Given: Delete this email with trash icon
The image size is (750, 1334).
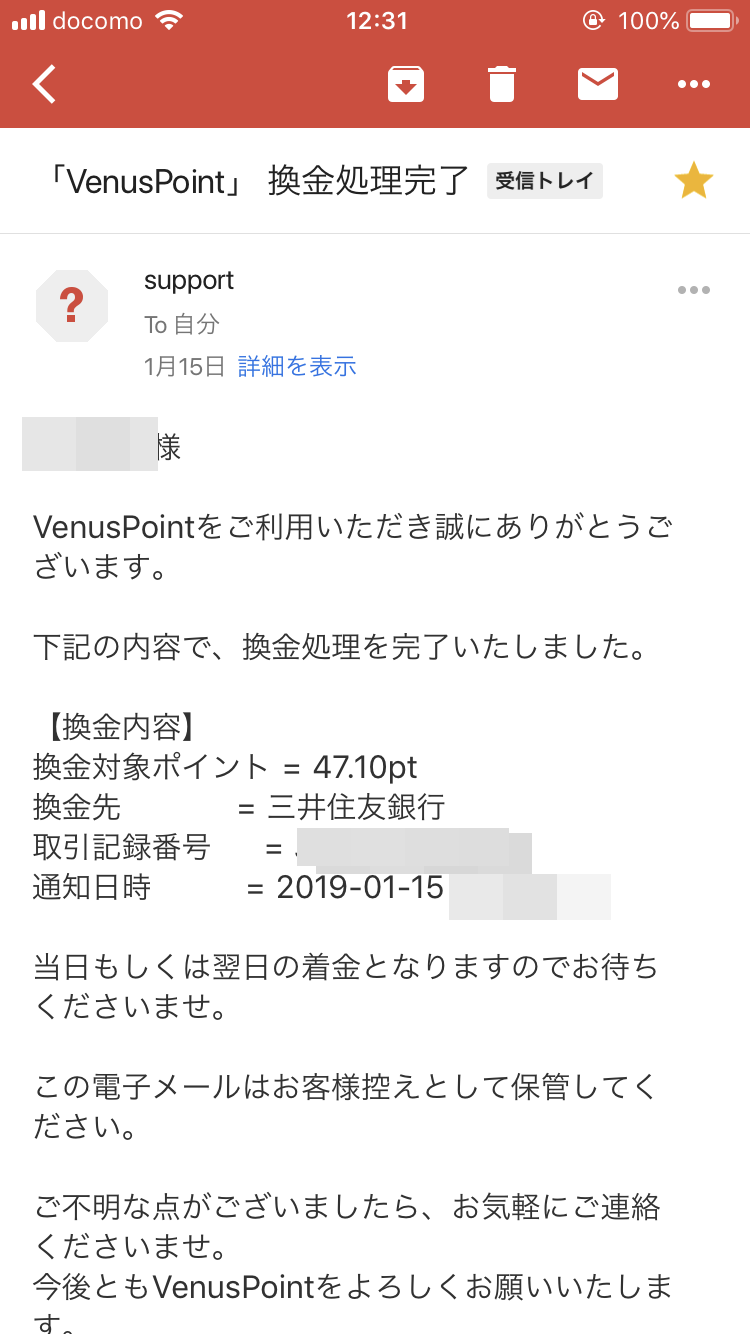Looking at the screenshot, I should pos(502,84).
